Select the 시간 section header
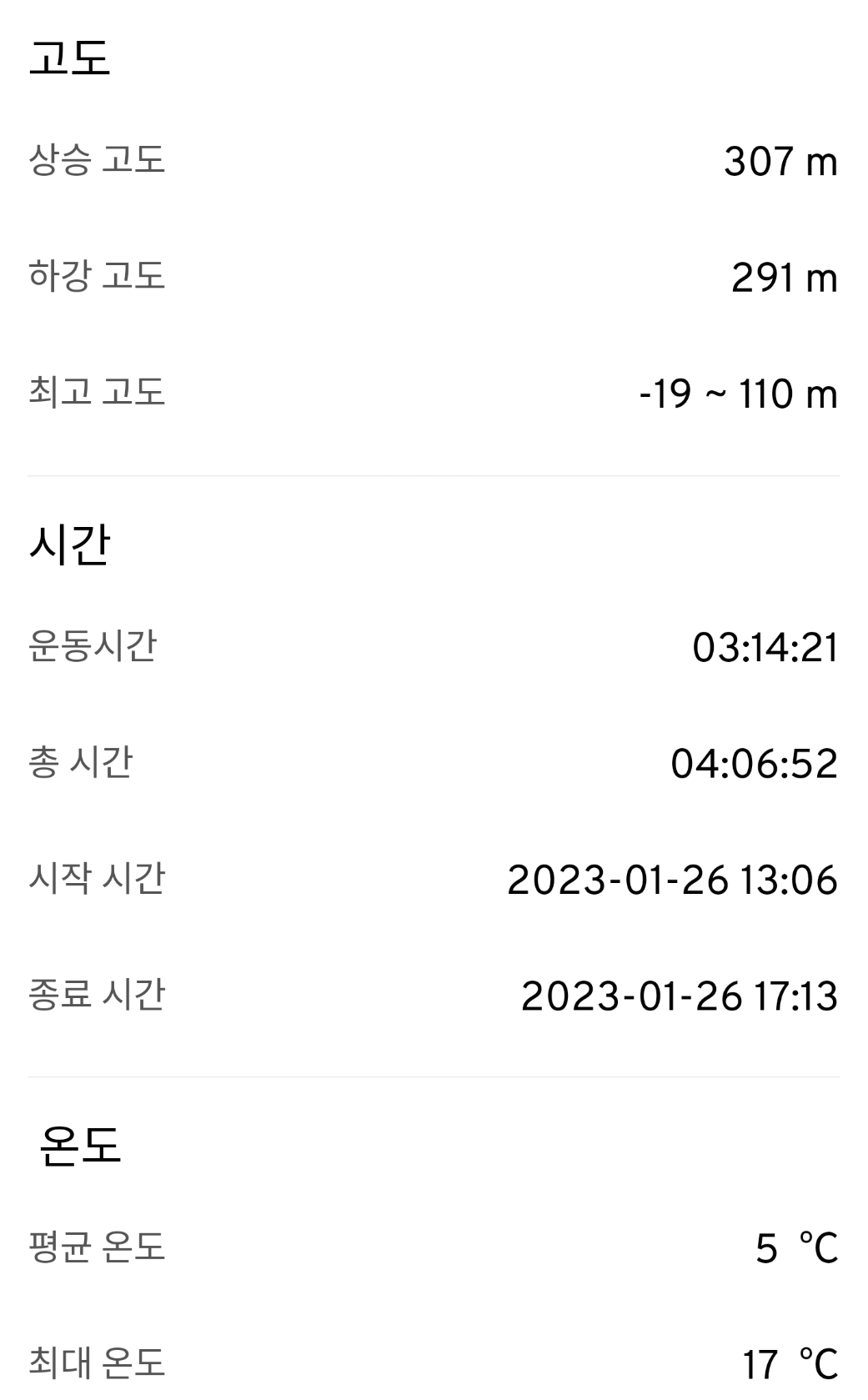The image size is (868, 1400). (65, 544)
